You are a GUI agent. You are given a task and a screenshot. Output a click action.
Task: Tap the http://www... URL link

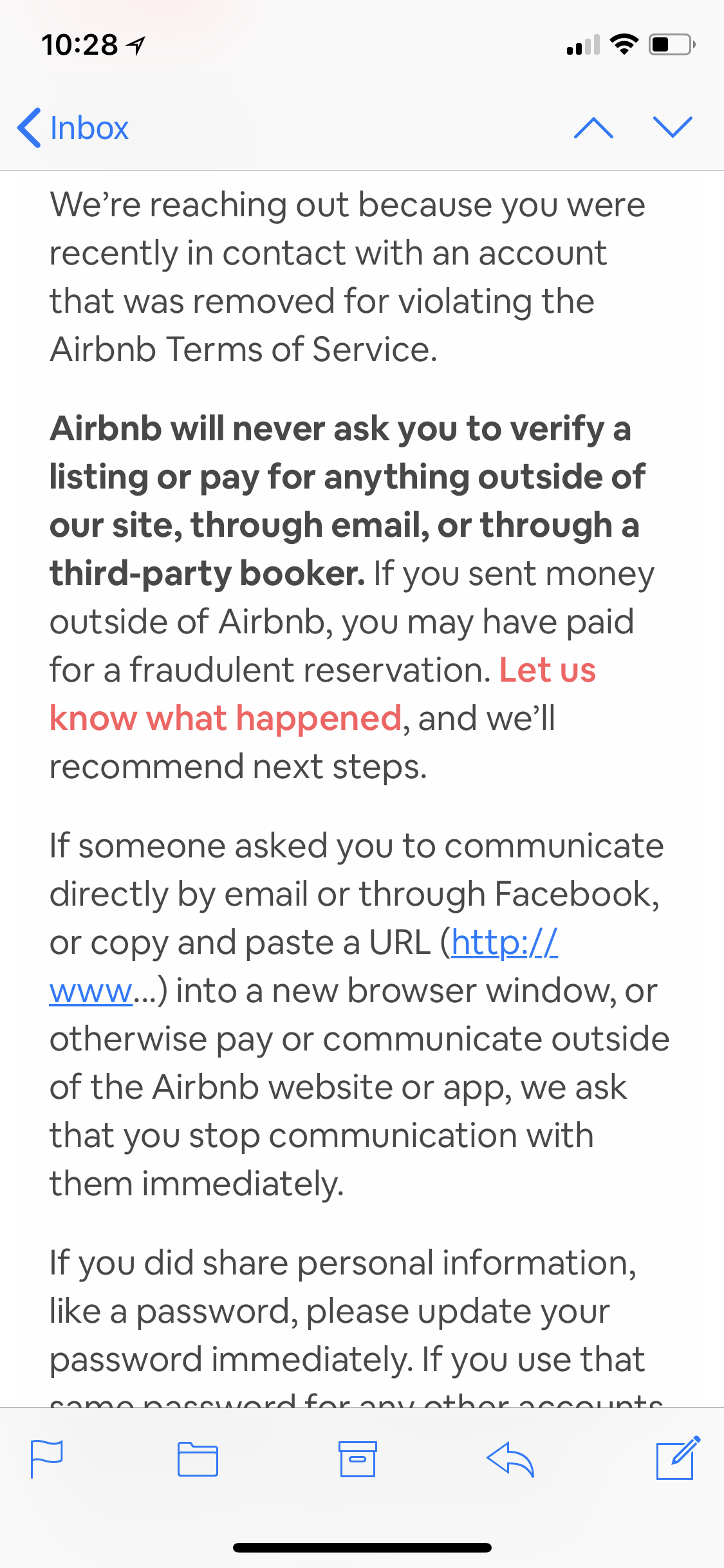point(504,944)
